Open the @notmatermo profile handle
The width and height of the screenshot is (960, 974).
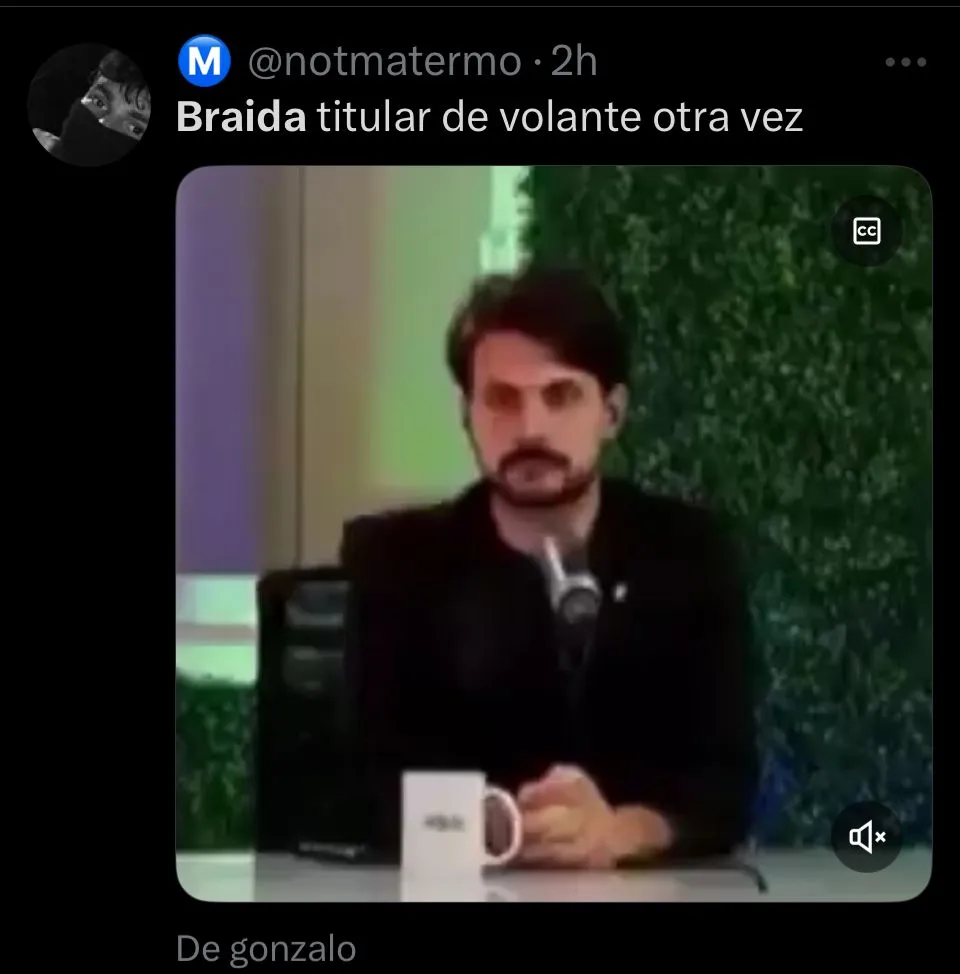(x=383, y=63)
